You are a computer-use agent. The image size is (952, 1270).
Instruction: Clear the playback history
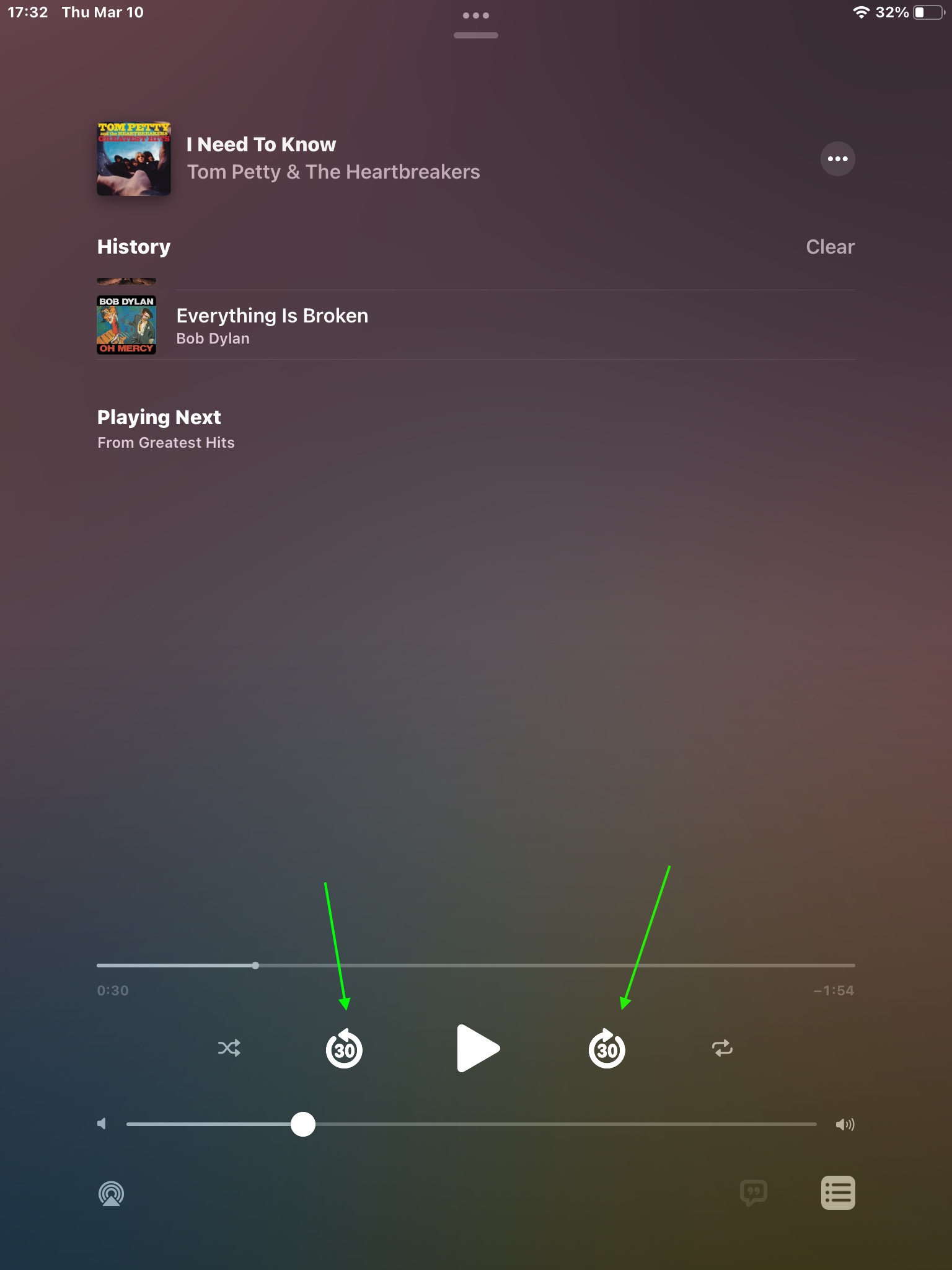[x=830, y=247]
